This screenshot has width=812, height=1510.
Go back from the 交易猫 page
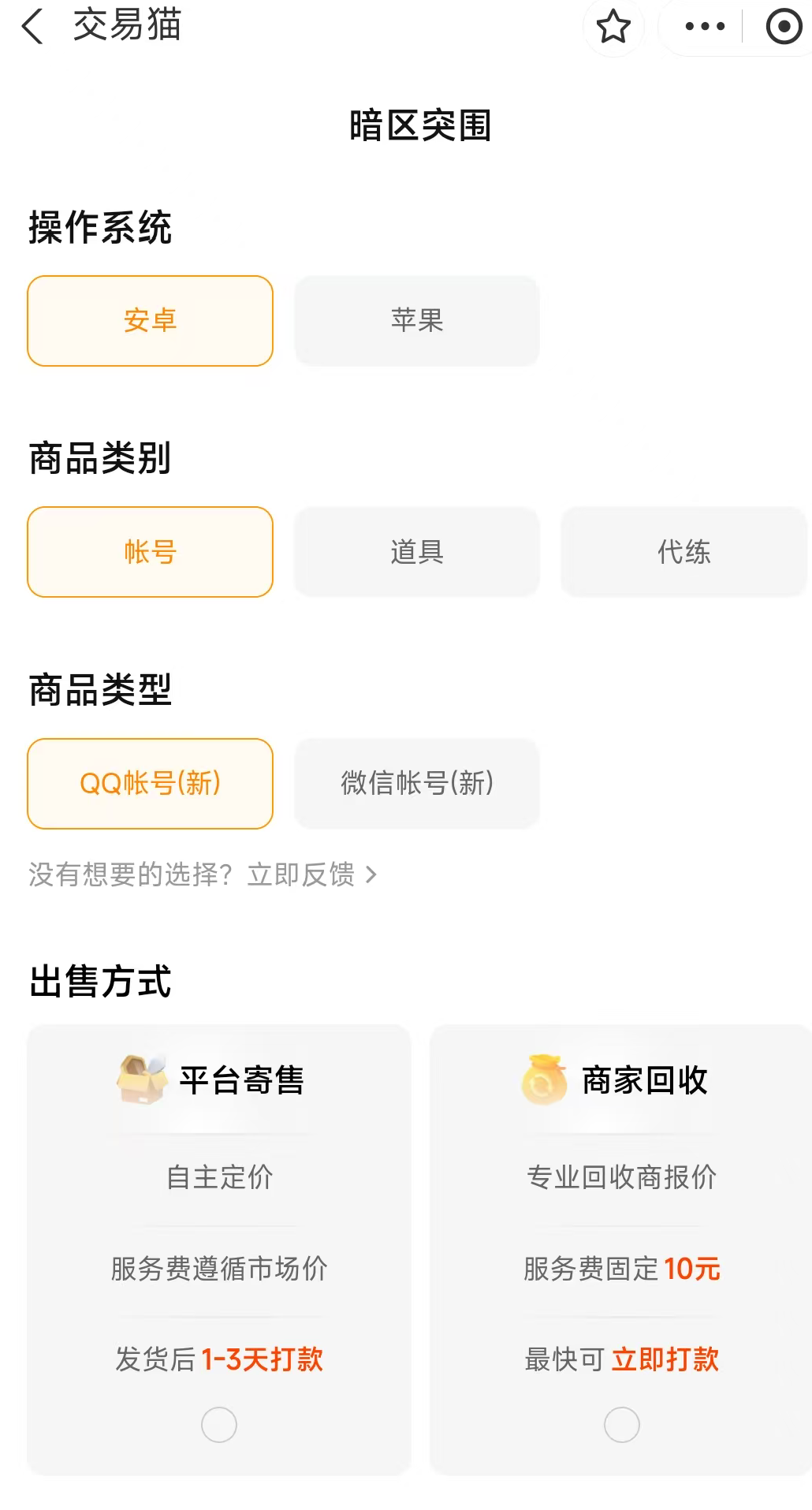[33, 26]
